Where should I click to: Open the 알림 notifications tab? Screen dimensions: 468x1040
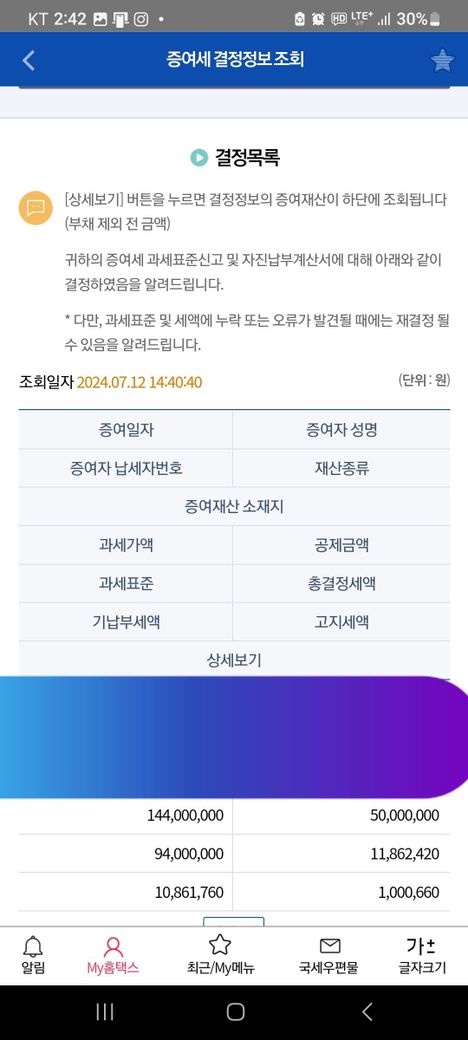click(33, 955)
